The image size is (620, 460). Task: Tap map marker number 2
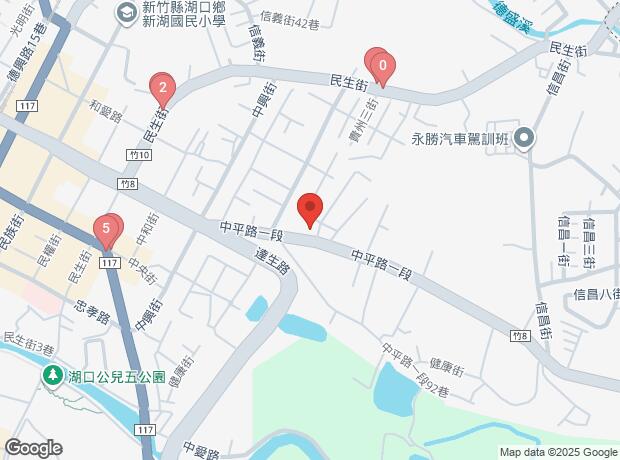pyautogui.click(x=163, y=91)
